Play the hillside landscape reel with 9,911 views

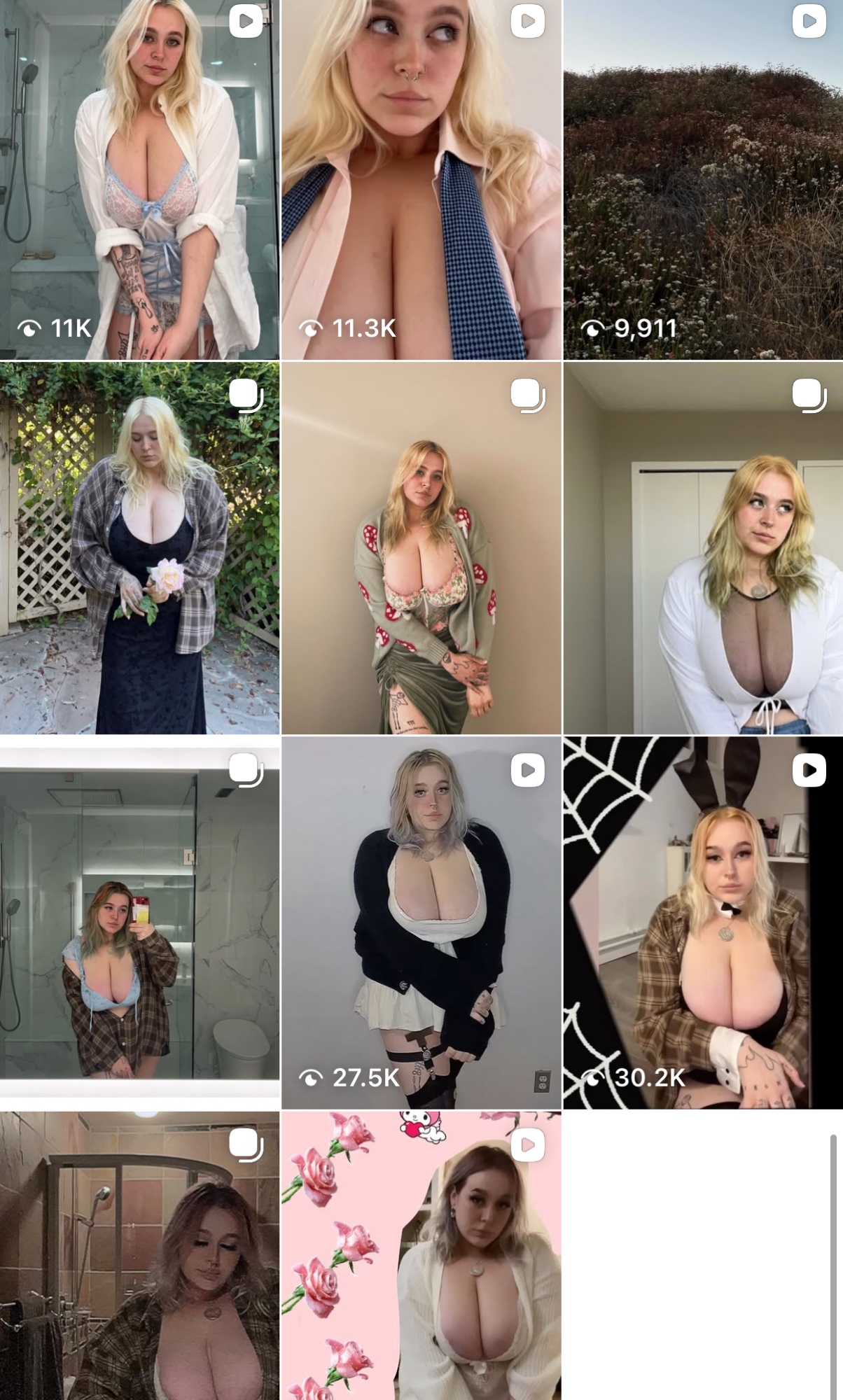tap(703, 179)
